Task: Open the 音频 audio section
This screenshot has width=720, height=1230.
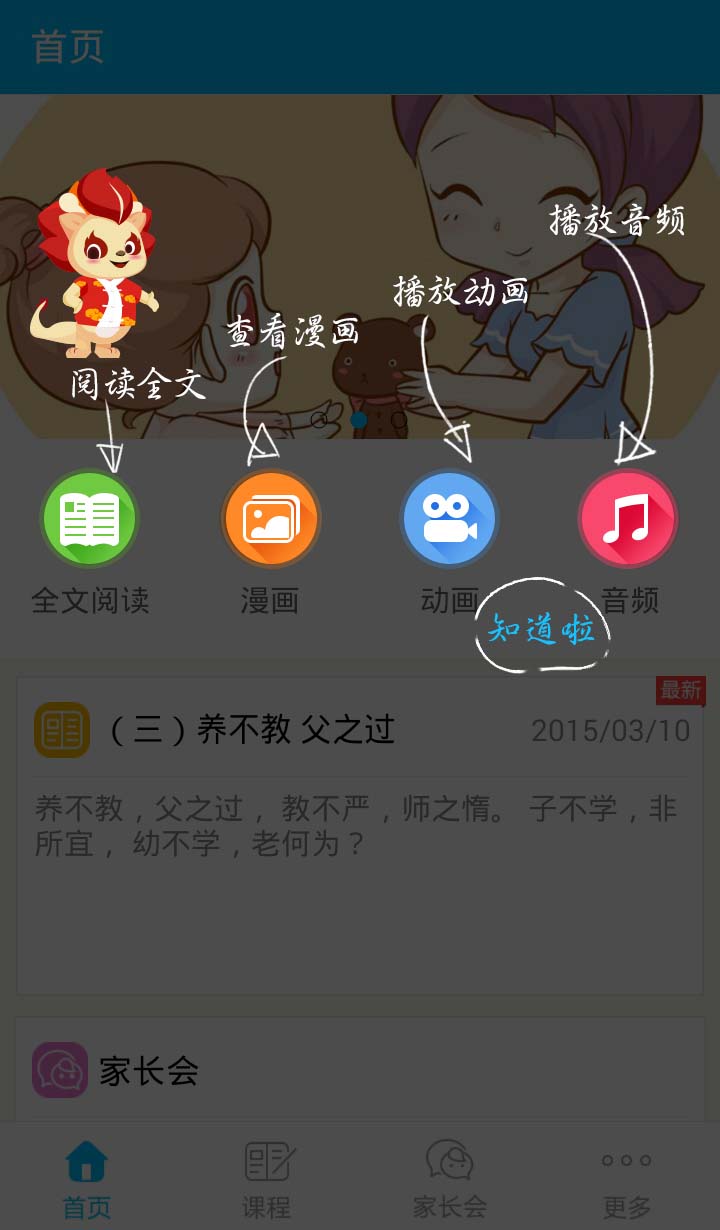Action: 628,519
